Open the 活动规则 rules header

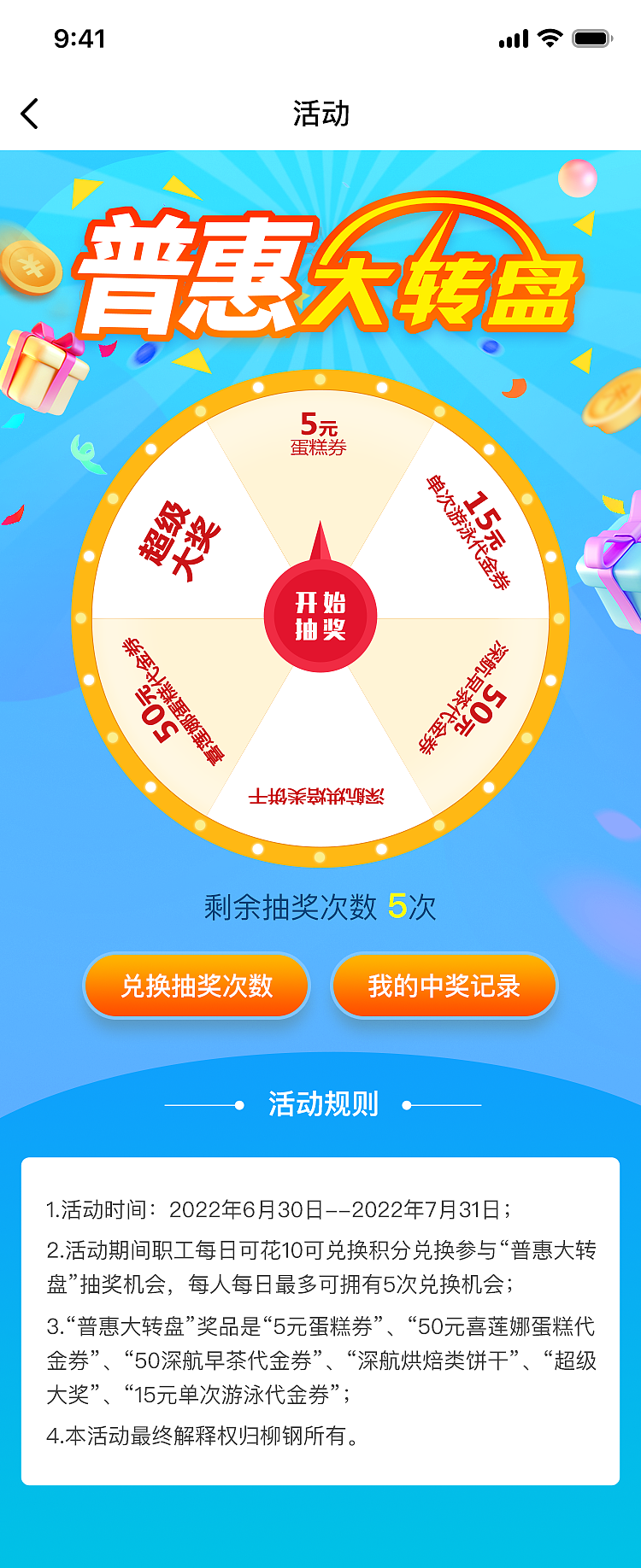(x=321, y=1103)
